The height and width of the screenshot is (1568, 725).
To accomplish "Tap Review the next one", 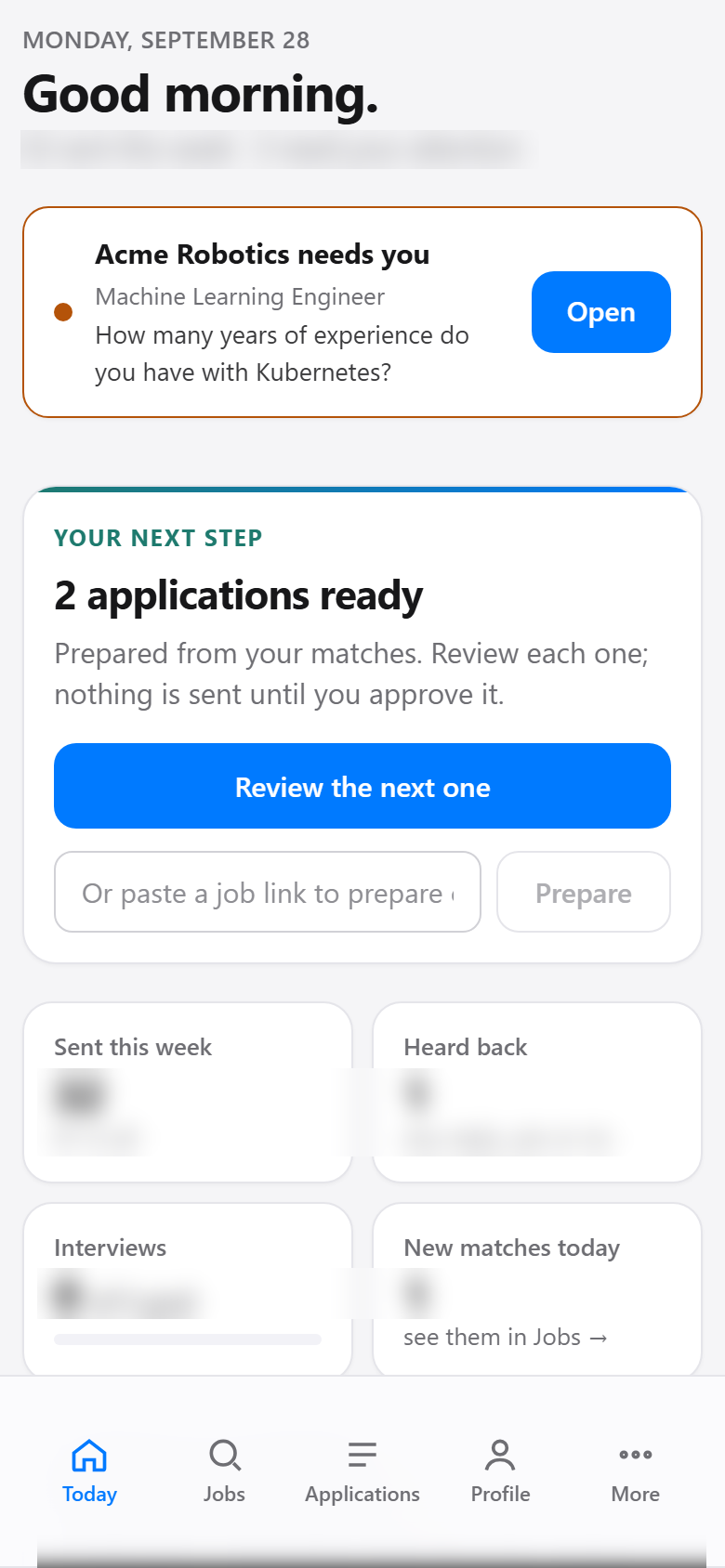I will point(362,786).
